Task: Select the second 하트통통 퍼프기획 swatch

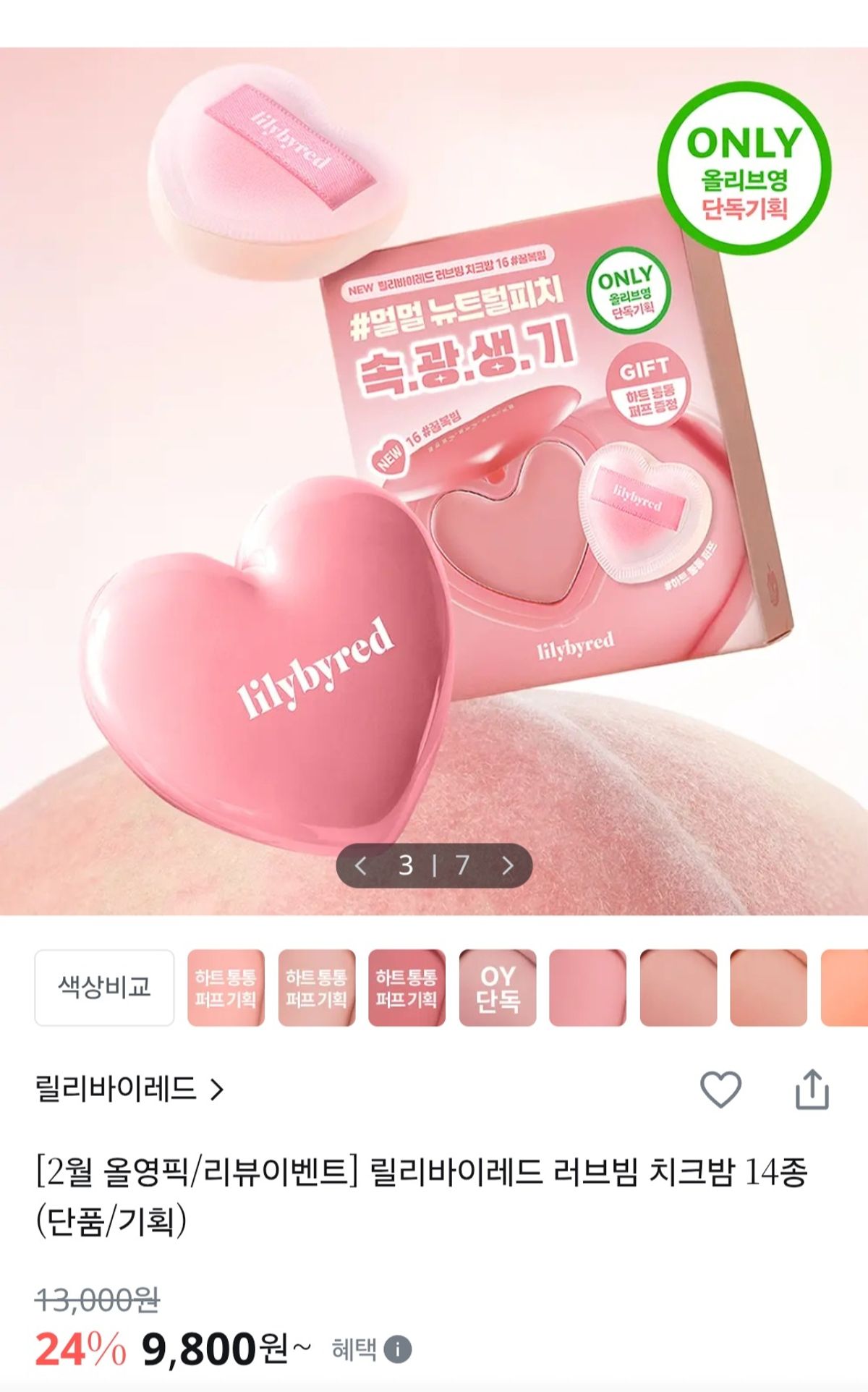Action: click(x=316, y=988)
